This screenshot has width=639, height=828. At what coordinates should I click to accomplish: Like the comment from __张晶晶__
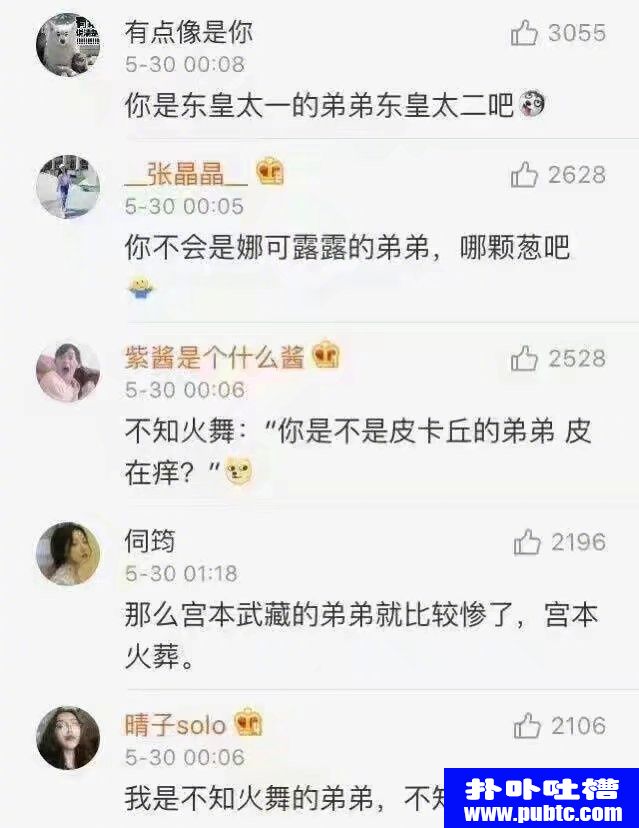point(525,176)
